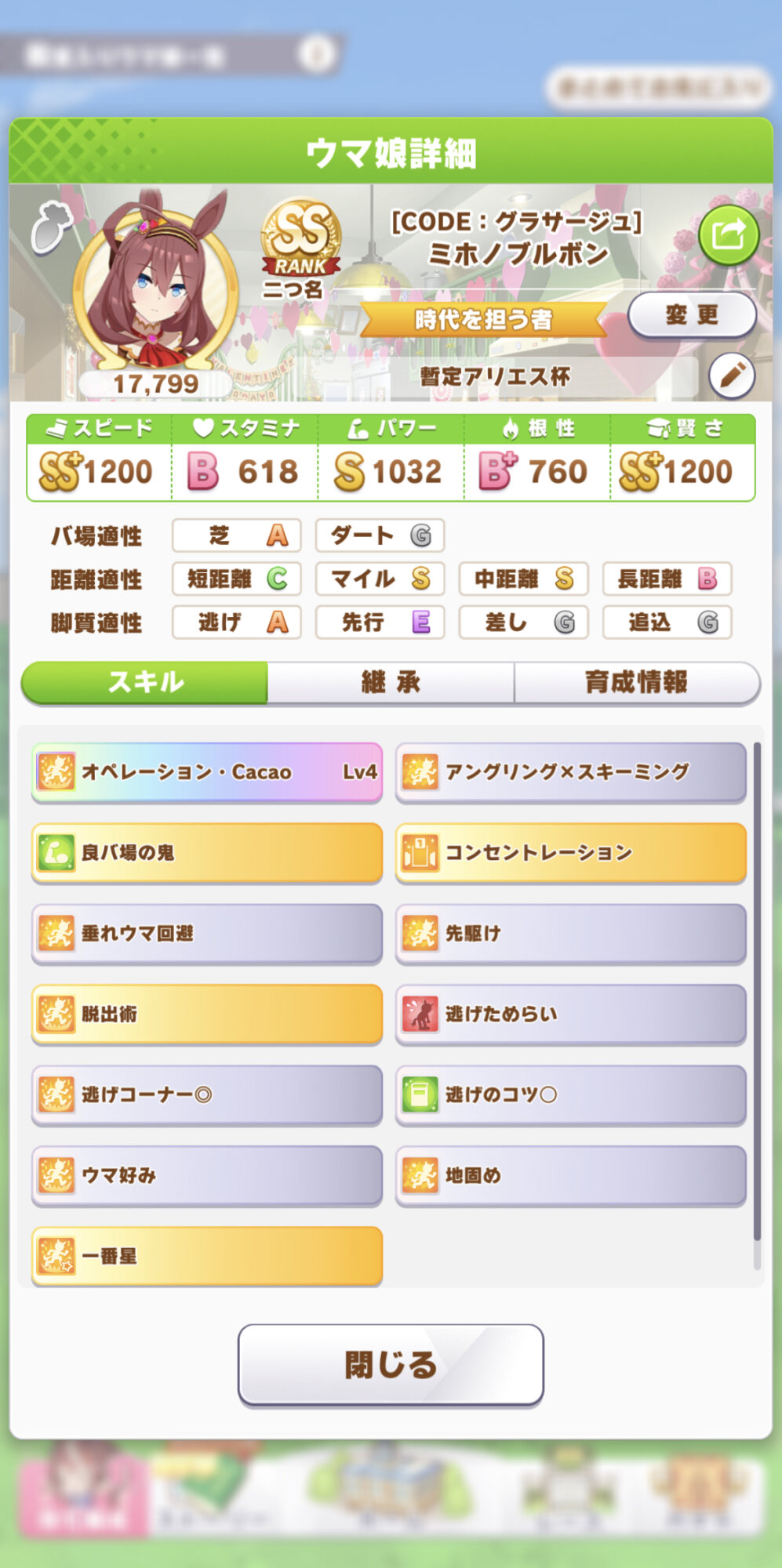Image resolution: width=782 pixels, height=1568 pixels.
Task: Close the dialog with 閉じる
Action: coord(391,1365)
